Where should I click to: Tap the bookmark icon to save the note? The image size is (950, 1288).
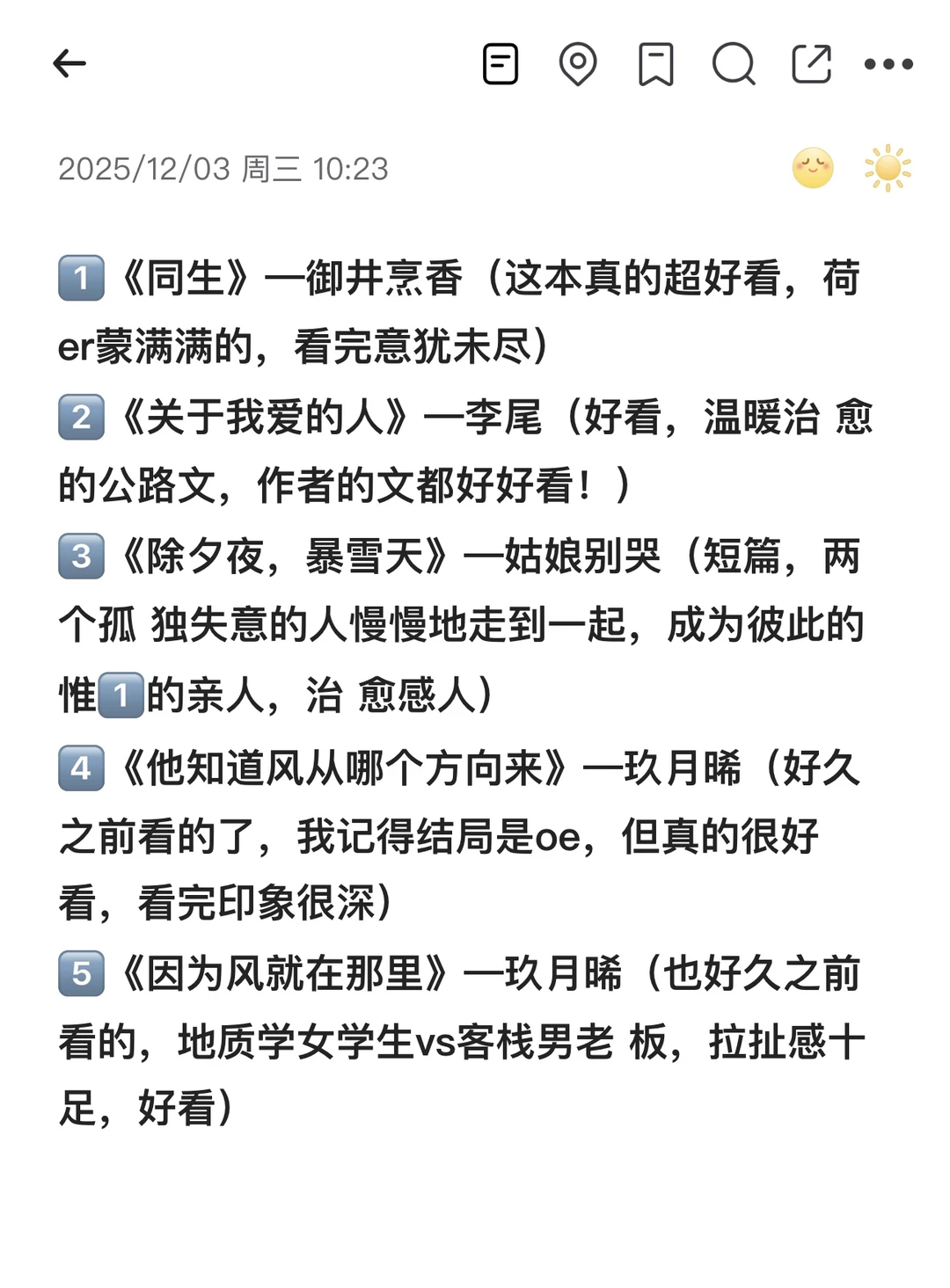pyautogui.click(x=655, y=64)
